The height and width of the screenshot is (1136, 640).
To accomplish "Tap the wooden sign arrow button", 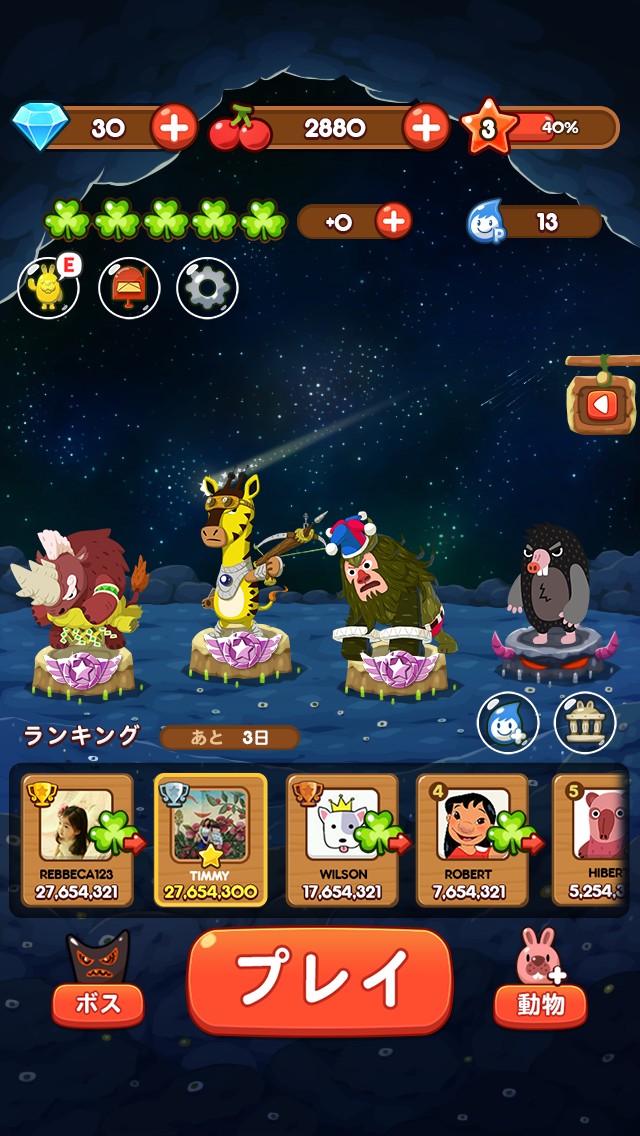I will [601, 403].
